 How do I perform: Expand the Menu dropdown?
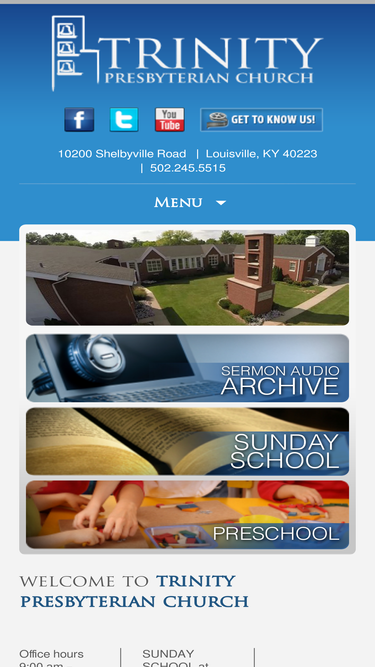[x=188, y=203]
